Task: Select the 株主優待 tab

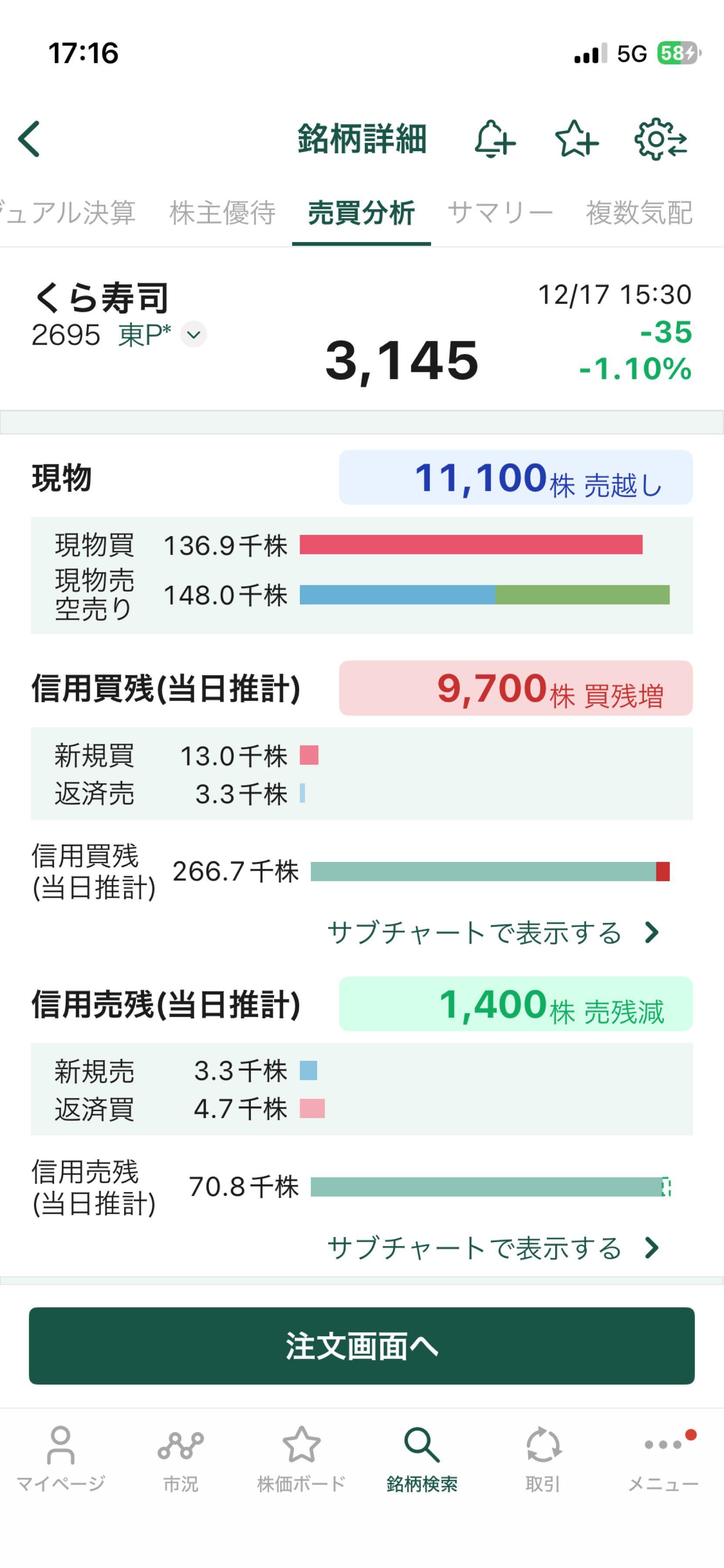Action: point(222,212)
